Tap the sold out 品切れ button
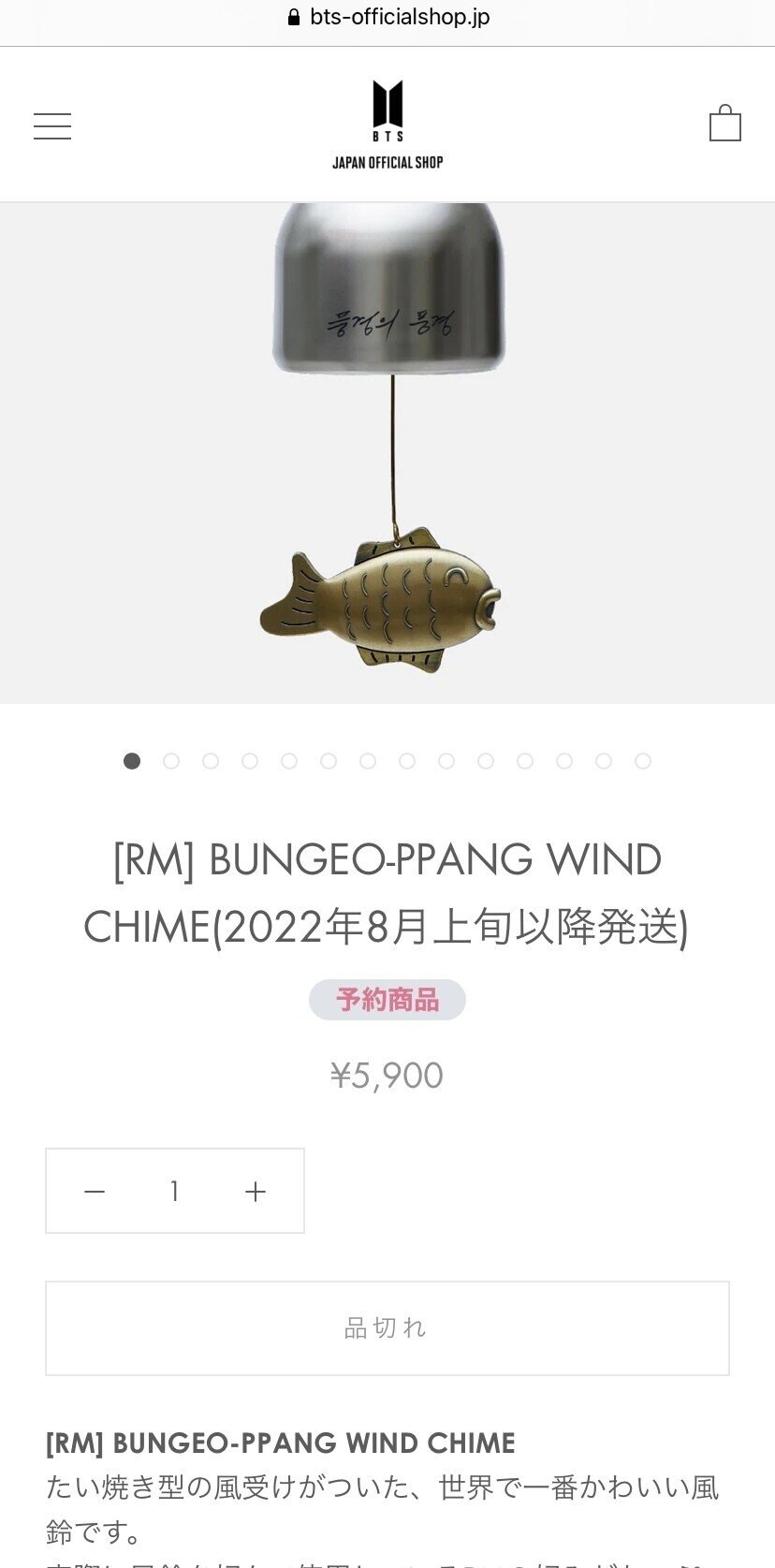 click(x=387, y=1327)
